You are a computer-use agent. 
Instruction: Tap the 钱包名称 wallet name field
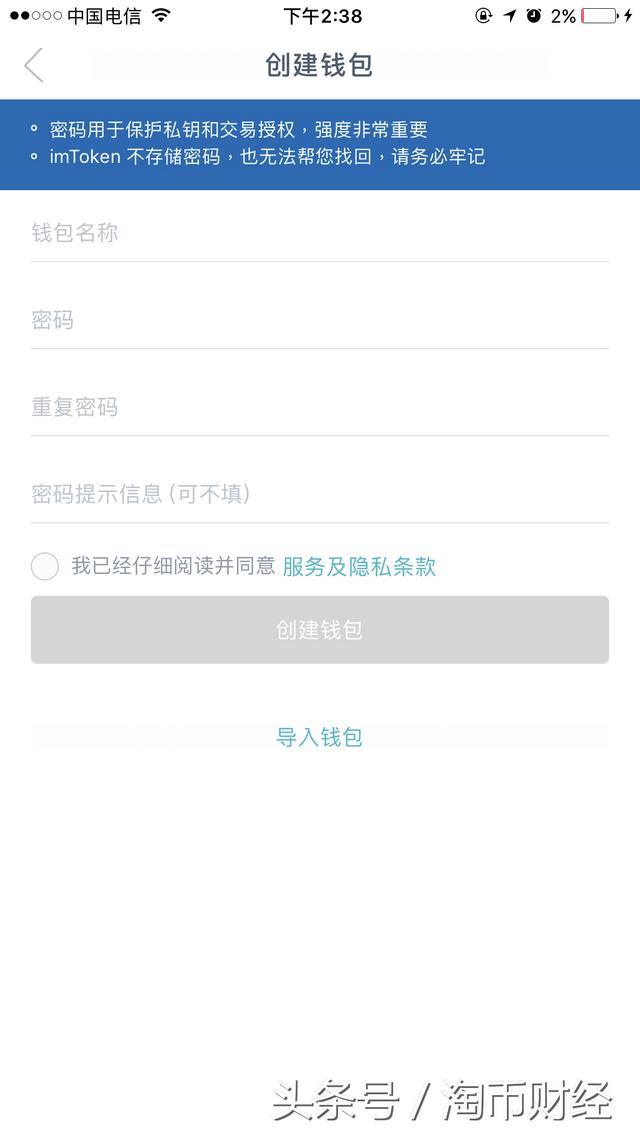[319, 233]
